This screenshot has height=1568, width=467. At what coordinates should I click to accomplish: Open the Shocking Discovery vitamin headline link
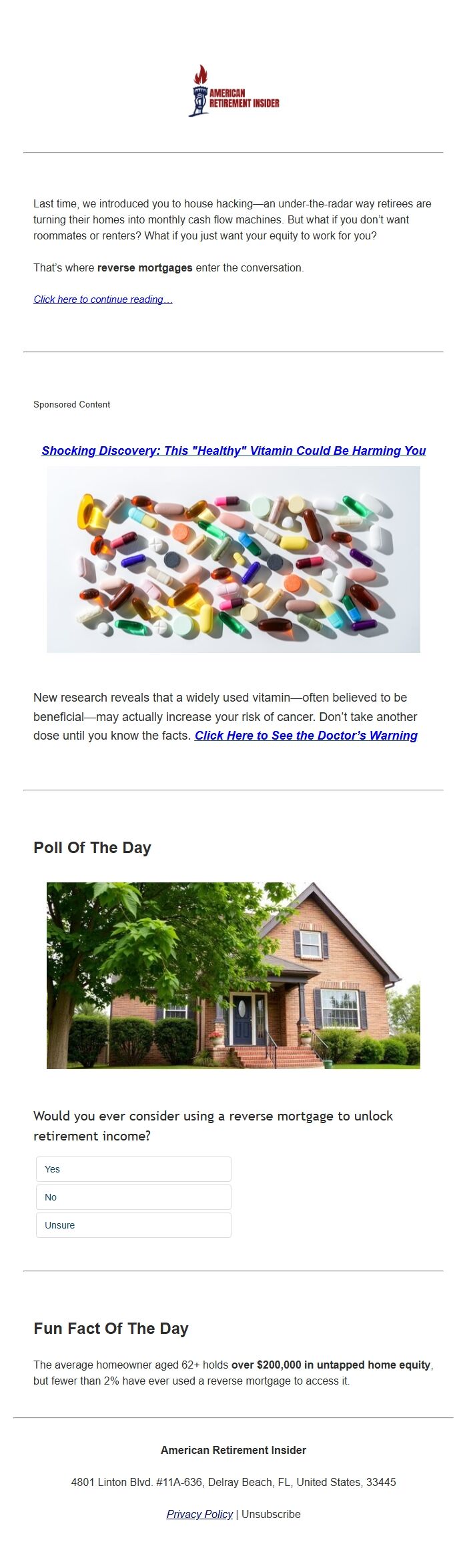(233, 451)
